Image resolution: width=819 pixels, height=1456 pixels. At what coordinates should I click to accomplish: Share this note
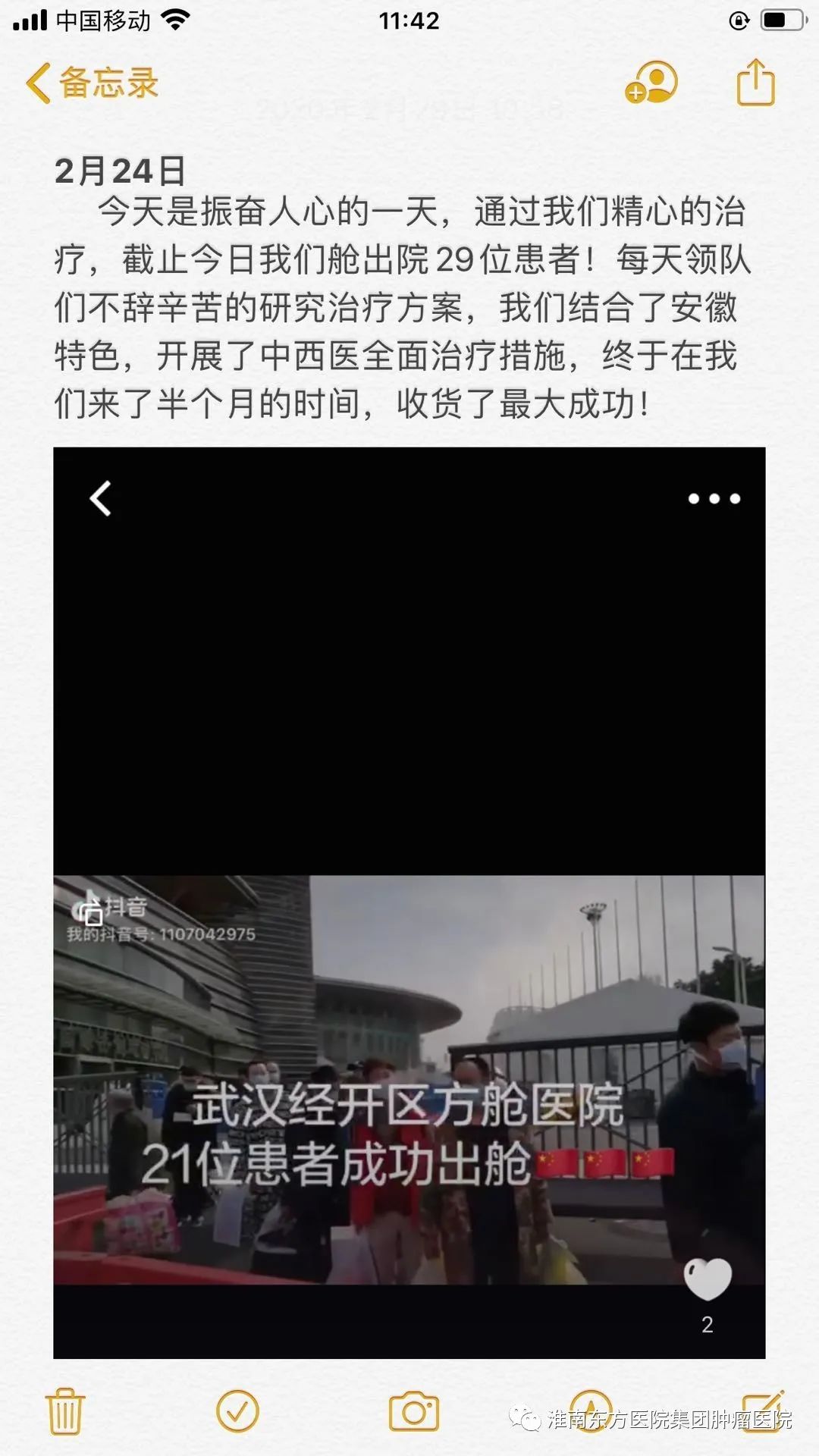[x=755, y=83]
